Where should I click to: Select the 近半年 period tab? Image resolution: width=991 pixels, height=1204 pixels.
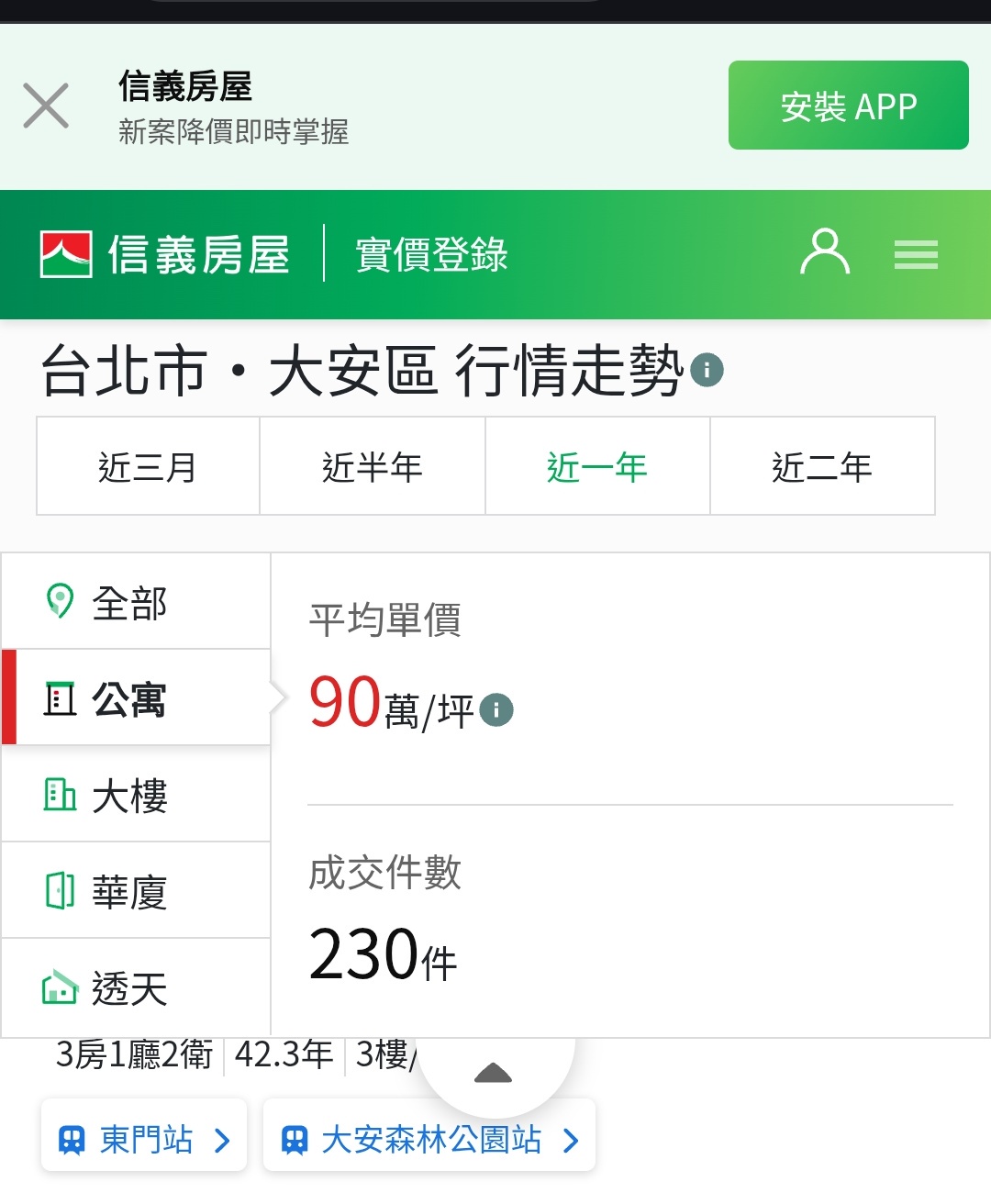373,466
